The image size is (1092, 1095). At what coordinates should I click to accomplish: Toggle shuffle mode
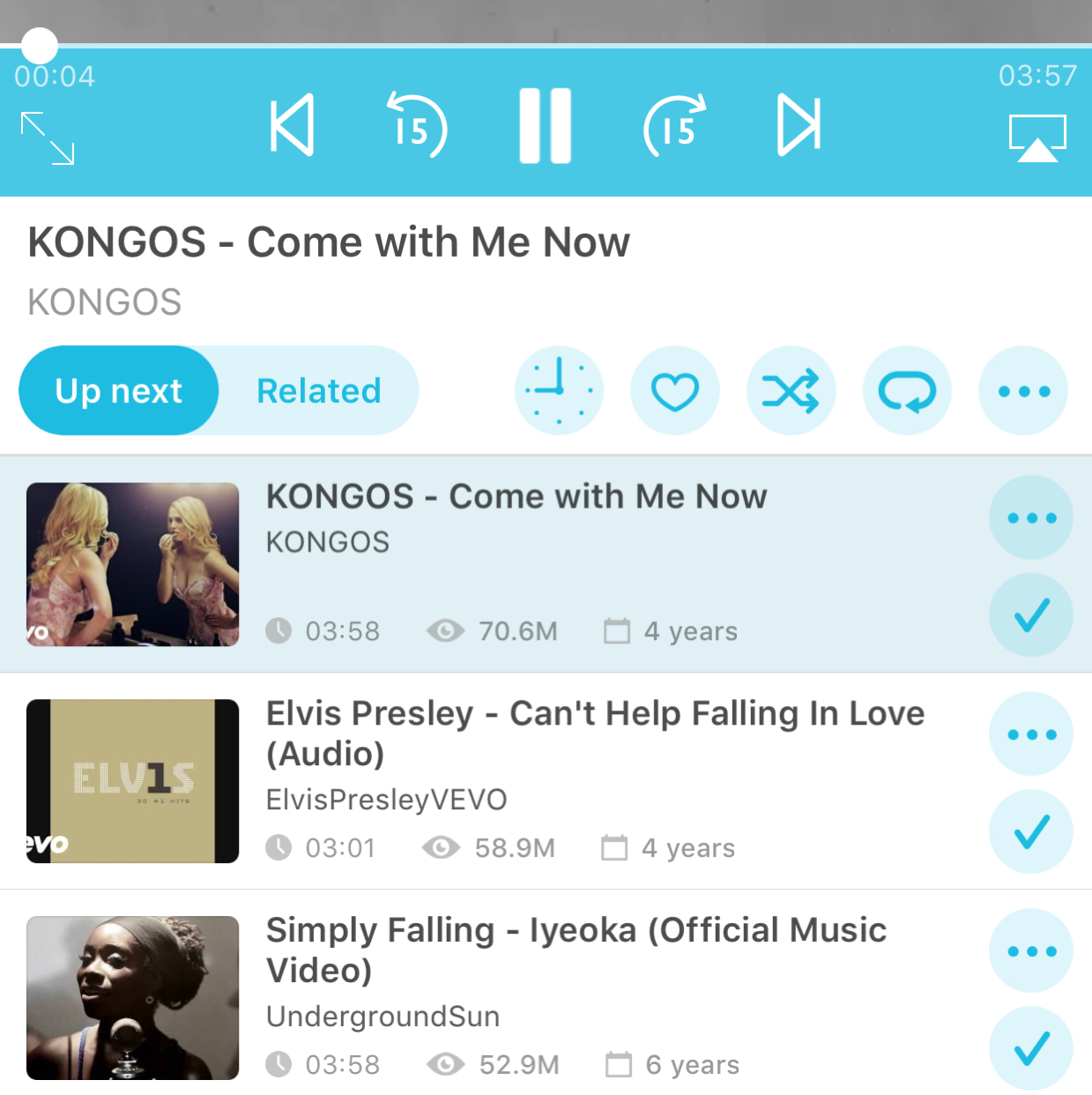(791, 391)
